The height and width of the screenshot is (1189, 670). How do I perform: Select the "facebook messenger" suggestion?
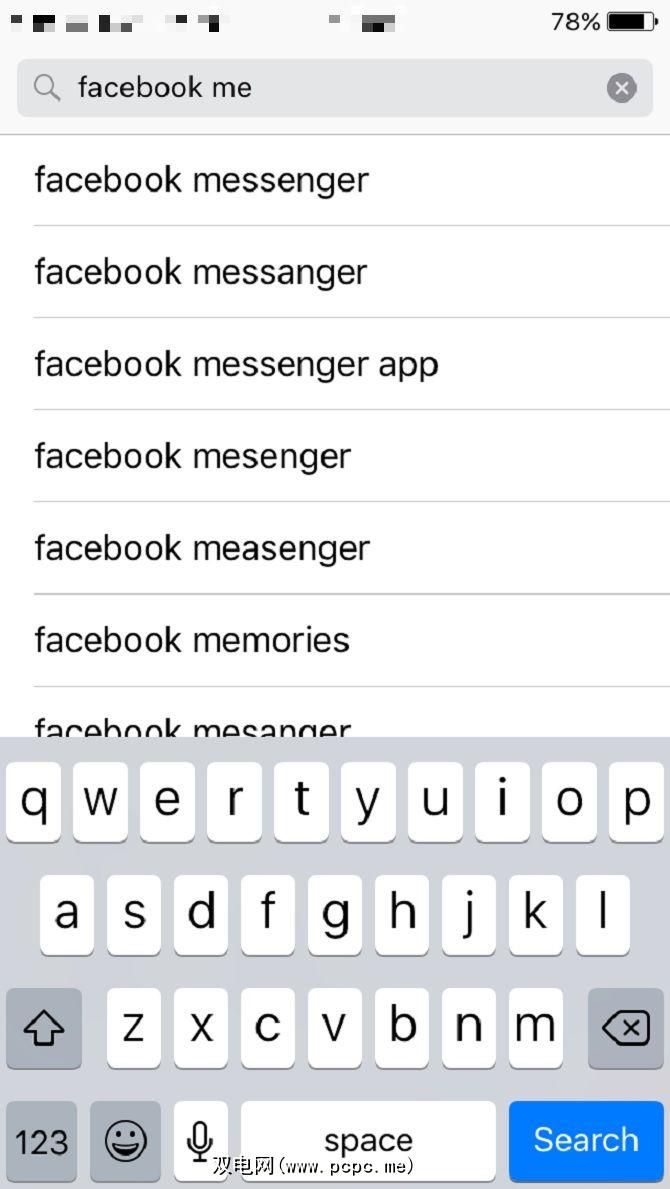tap(202, 180)
